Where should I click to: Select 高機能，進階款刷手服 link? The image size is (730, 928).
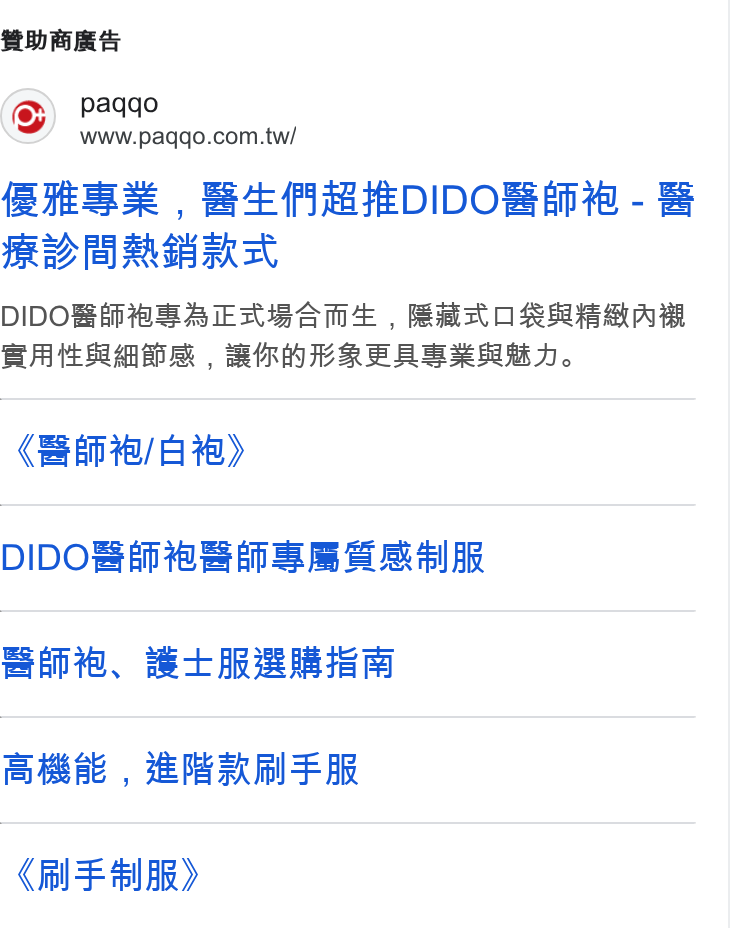180,769
